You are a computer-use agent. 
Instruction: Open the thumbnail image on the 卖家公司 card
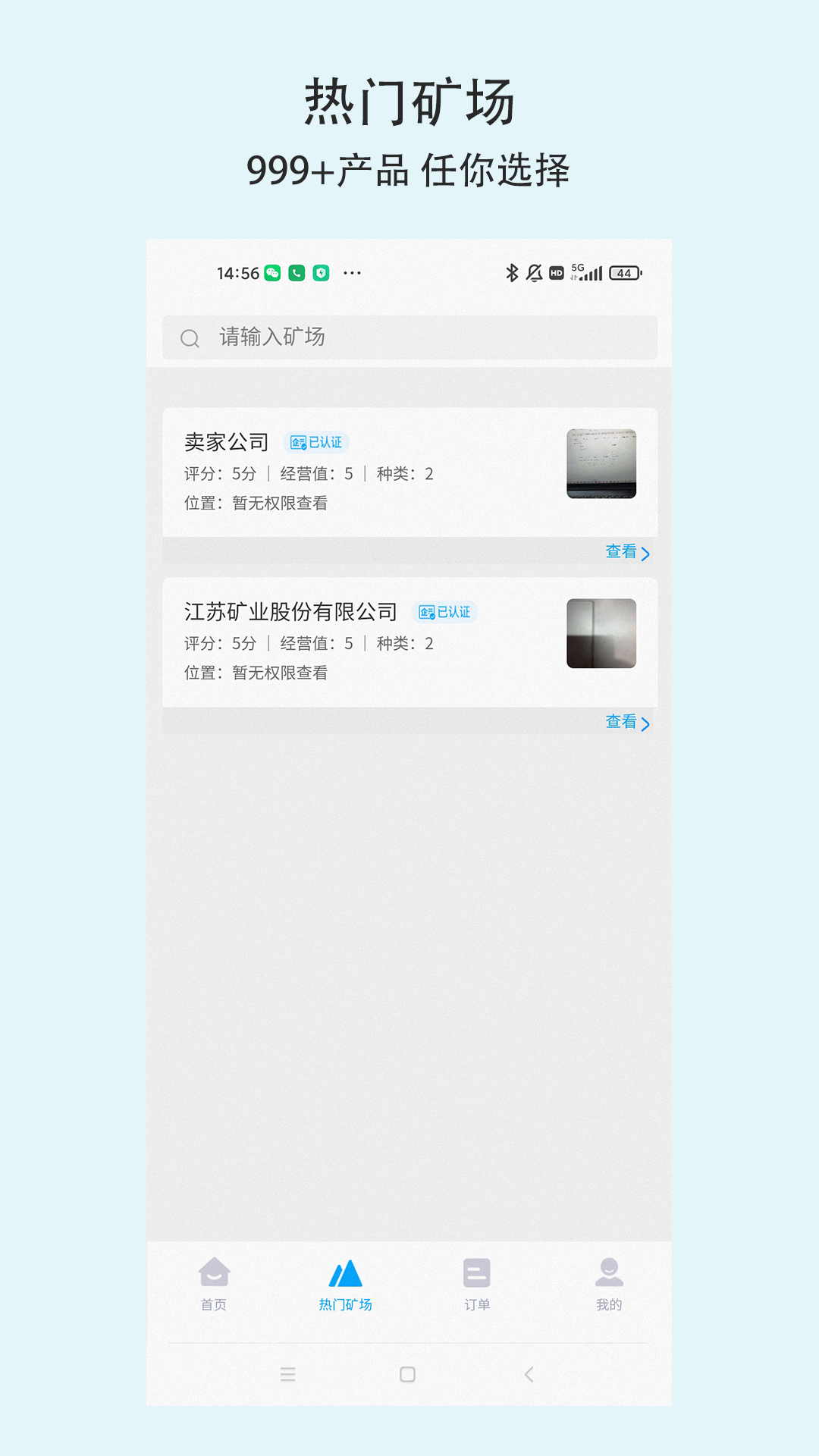[603, 465]
